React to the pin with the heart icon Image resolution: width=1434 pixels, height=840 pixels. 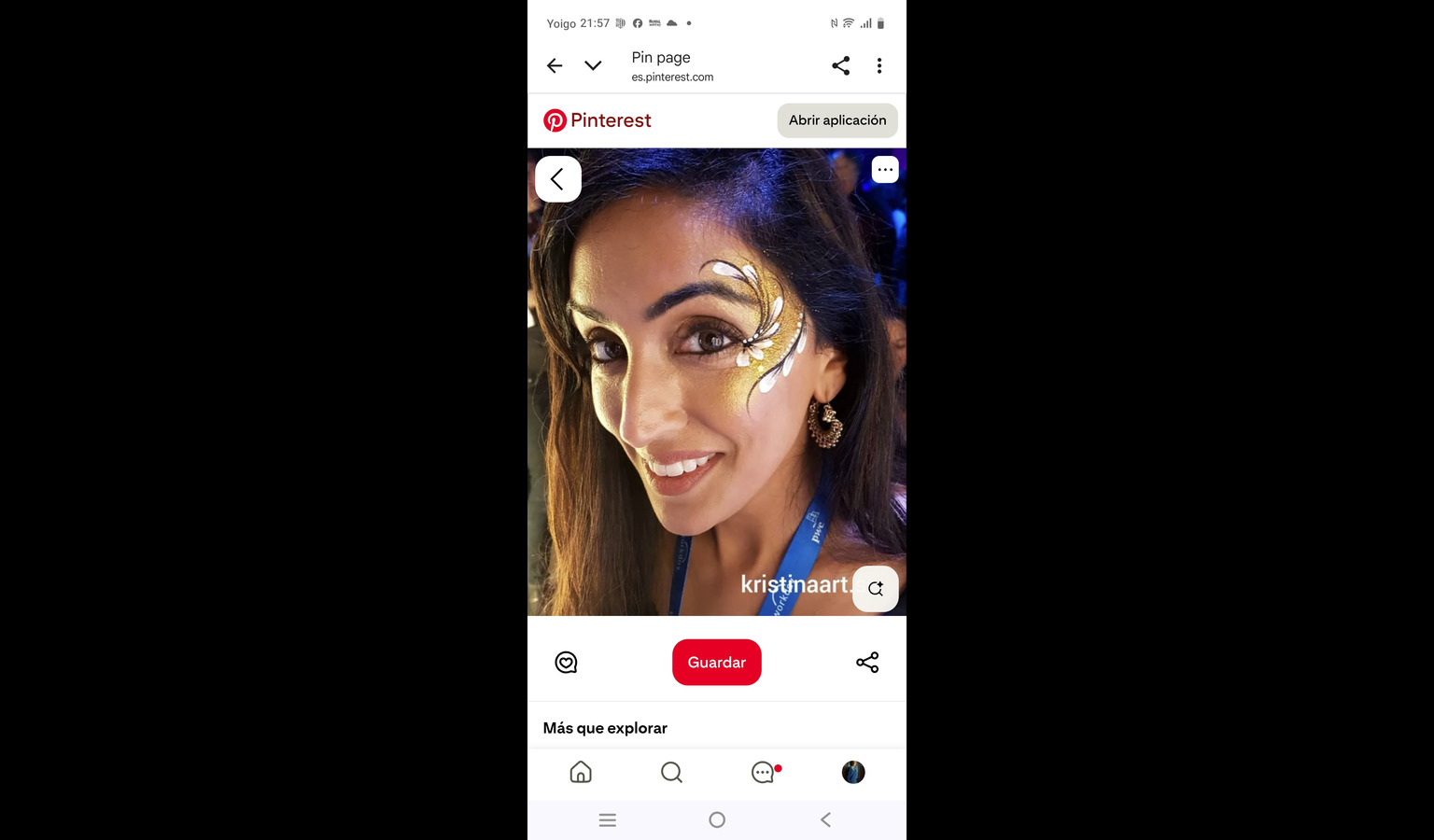point(566,663)
